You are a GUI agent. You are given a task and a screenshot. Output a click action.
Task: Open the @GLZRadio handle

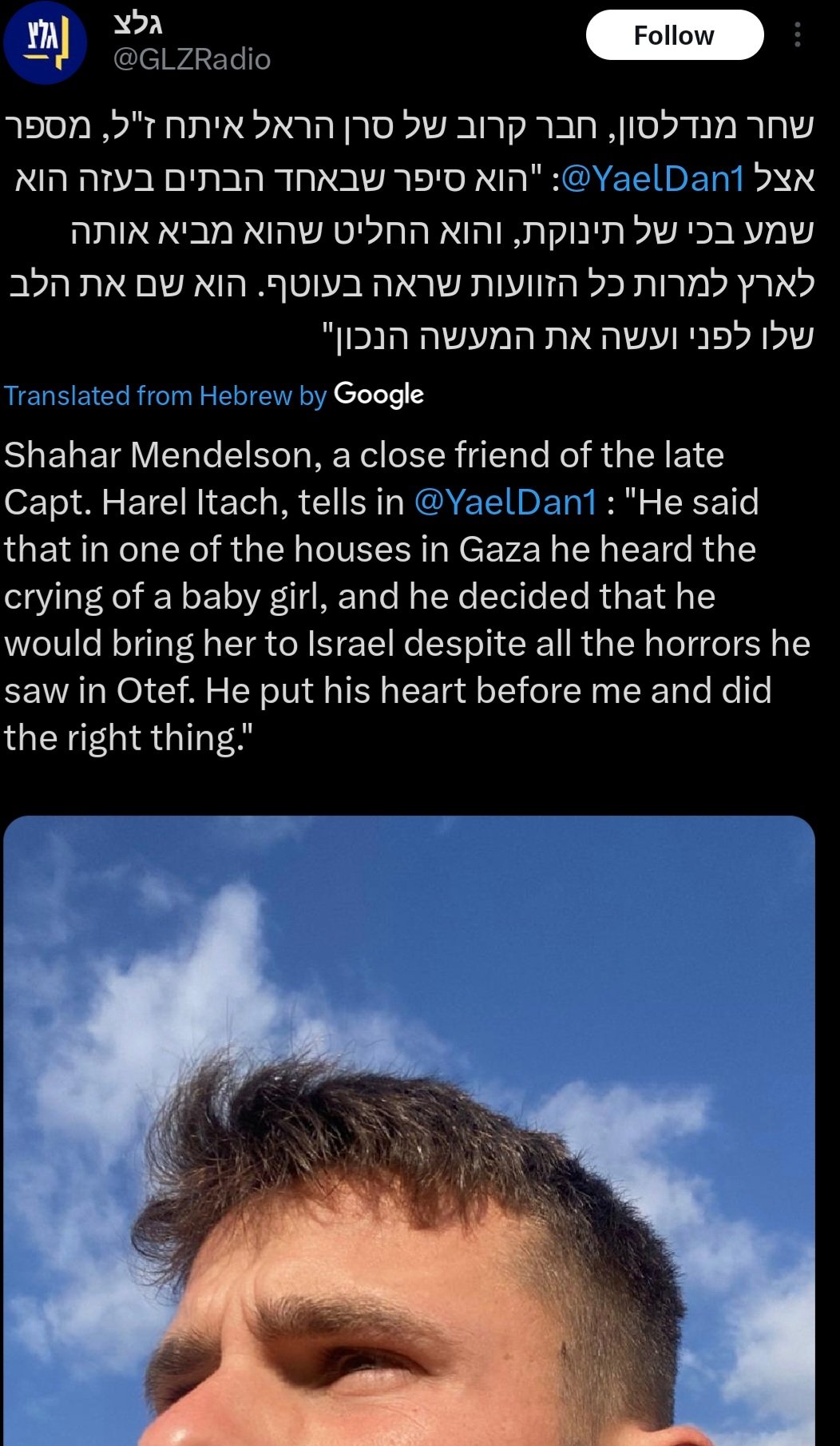[192, 59]
